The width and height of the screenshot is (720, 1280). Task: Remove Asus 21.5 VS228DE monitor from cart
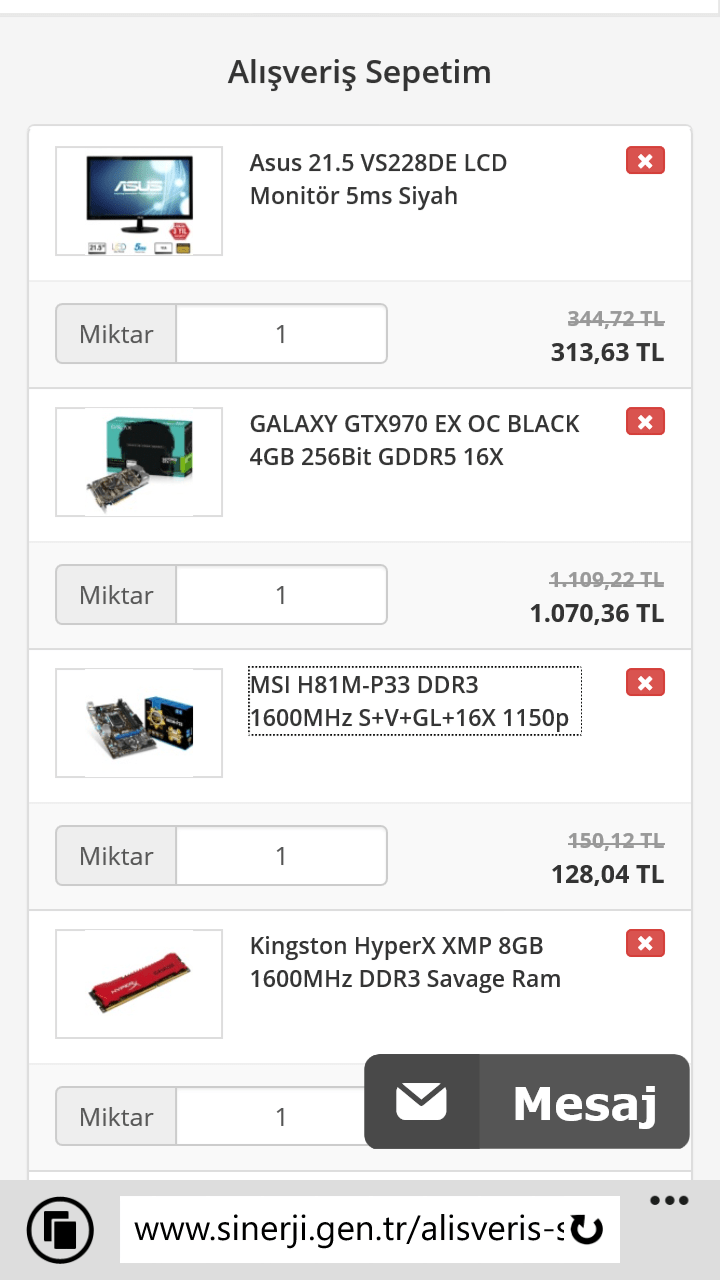pos(645,161)
